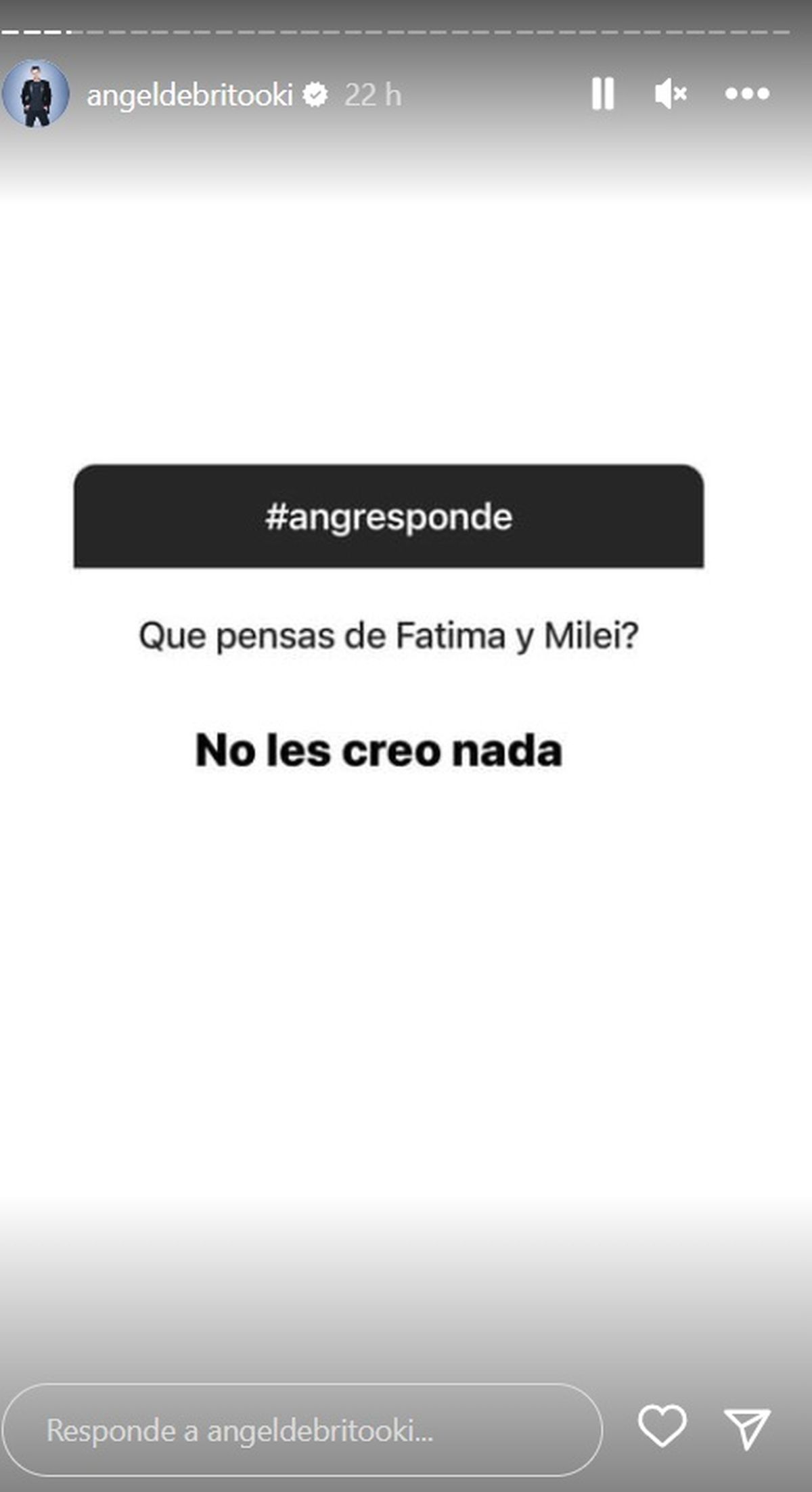Viewport: 812px width, 1492px height.
Task: Like this story with the heart
Action: tap(662, 1426)
